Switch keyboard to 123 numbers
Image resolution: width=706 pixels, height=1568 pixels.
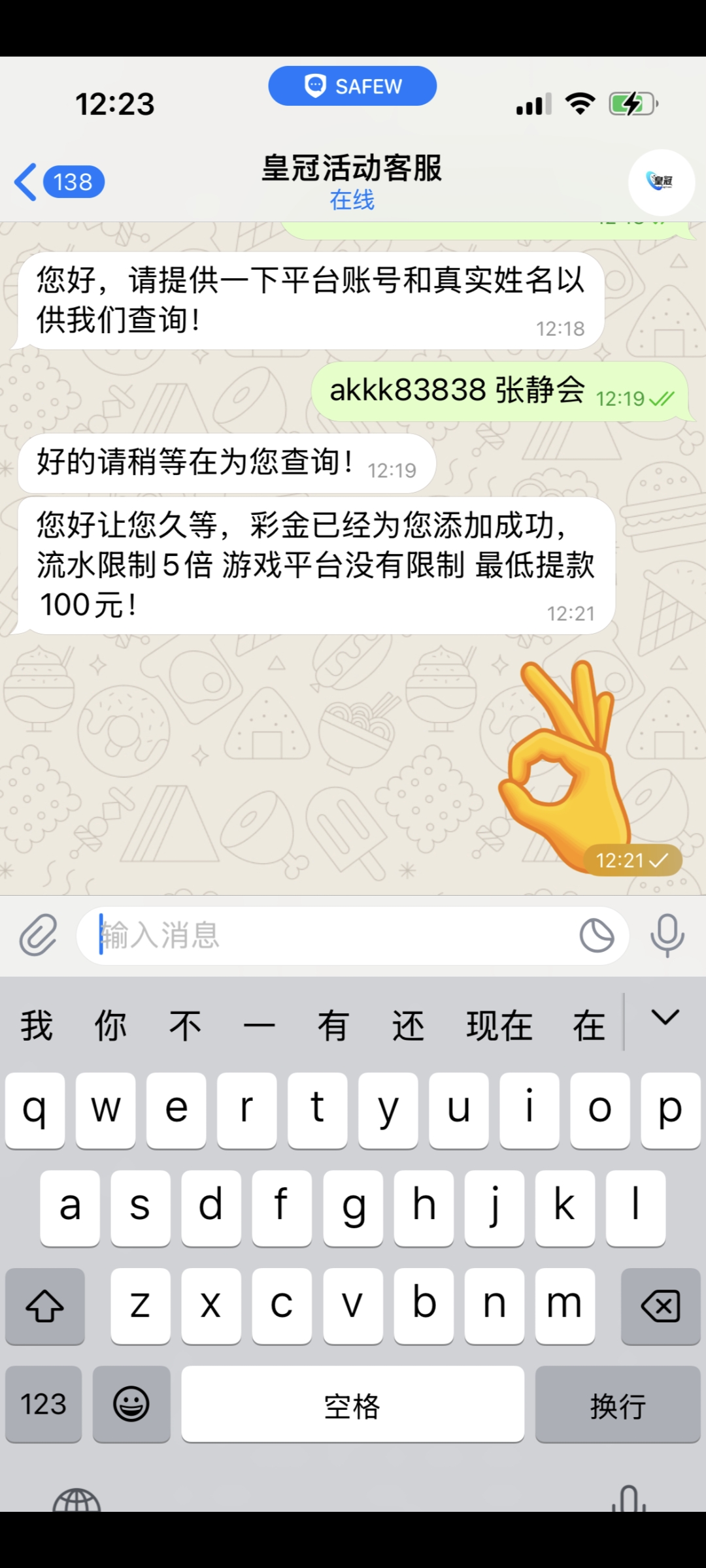click(43, 1404)
